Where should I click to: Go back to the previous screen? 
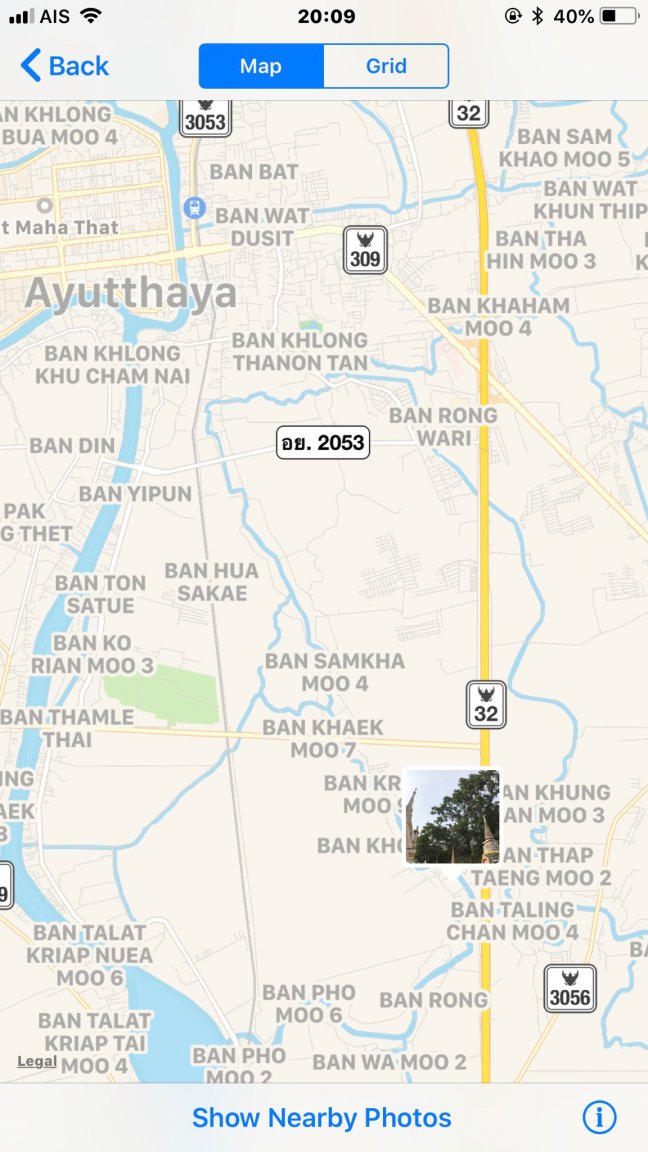(65, 66)
